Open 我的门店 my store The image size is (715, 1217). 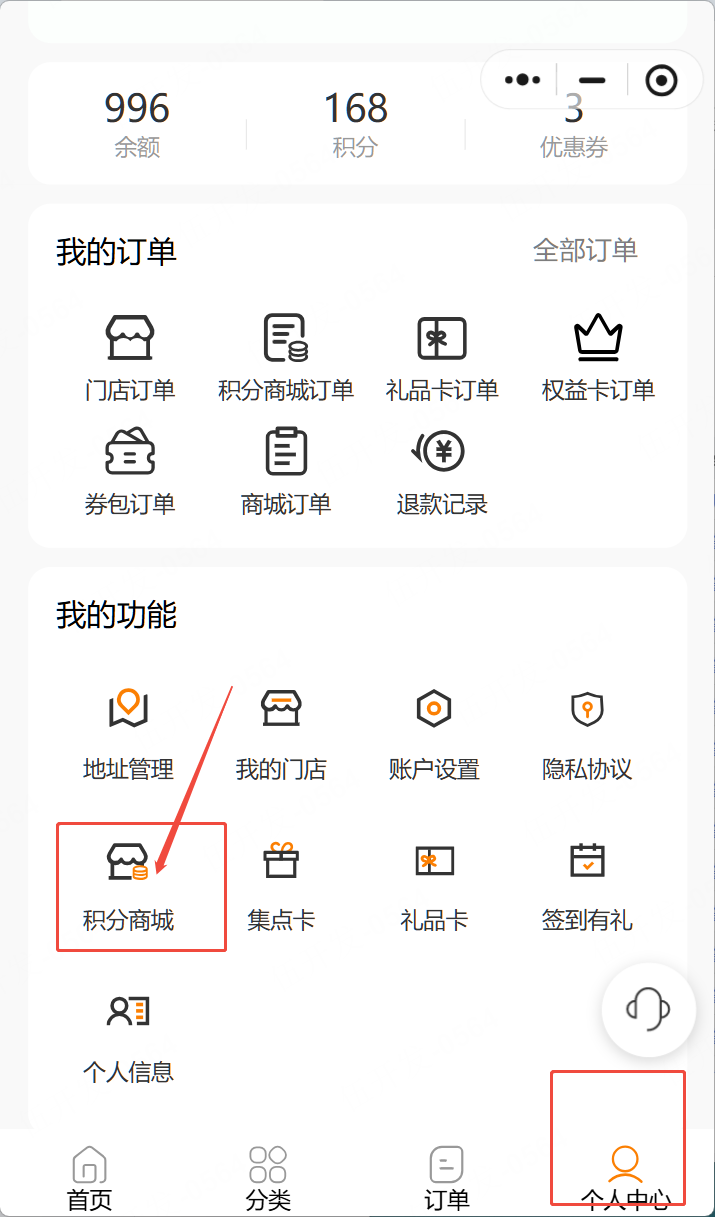[x=281, y=735]
